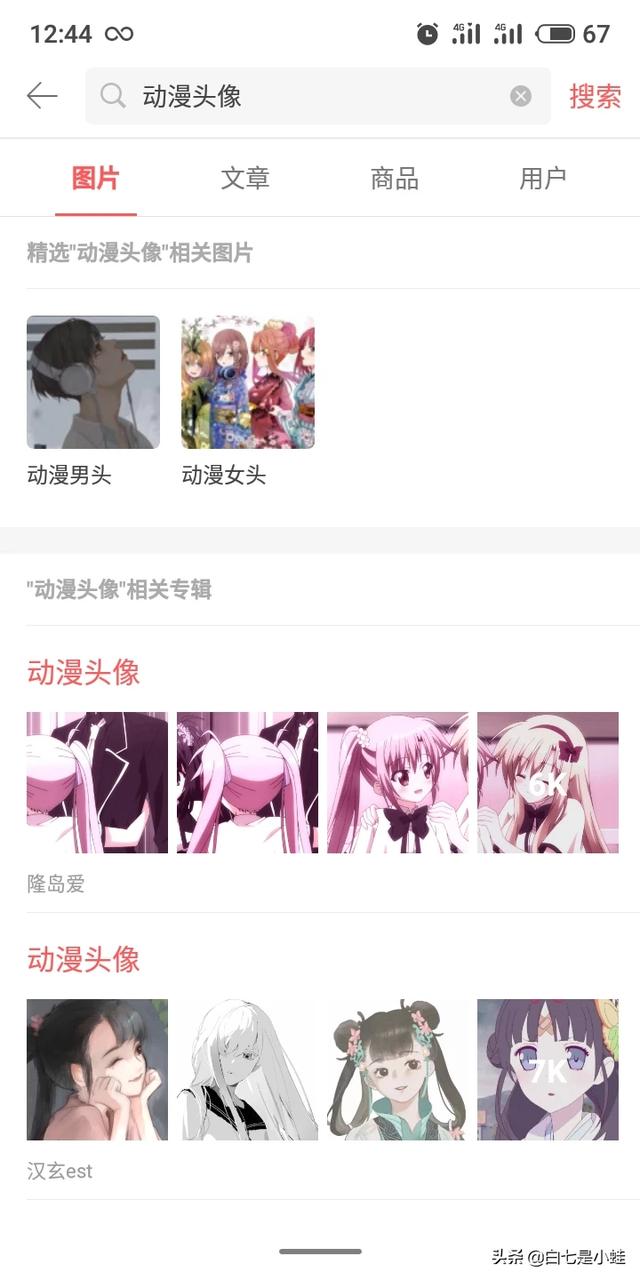Image resolution: width=640 pixels, height=1280 pixels.
Task: View the 7K thumbnail in 汉玄est's album
Action: tap(548, 1070)
